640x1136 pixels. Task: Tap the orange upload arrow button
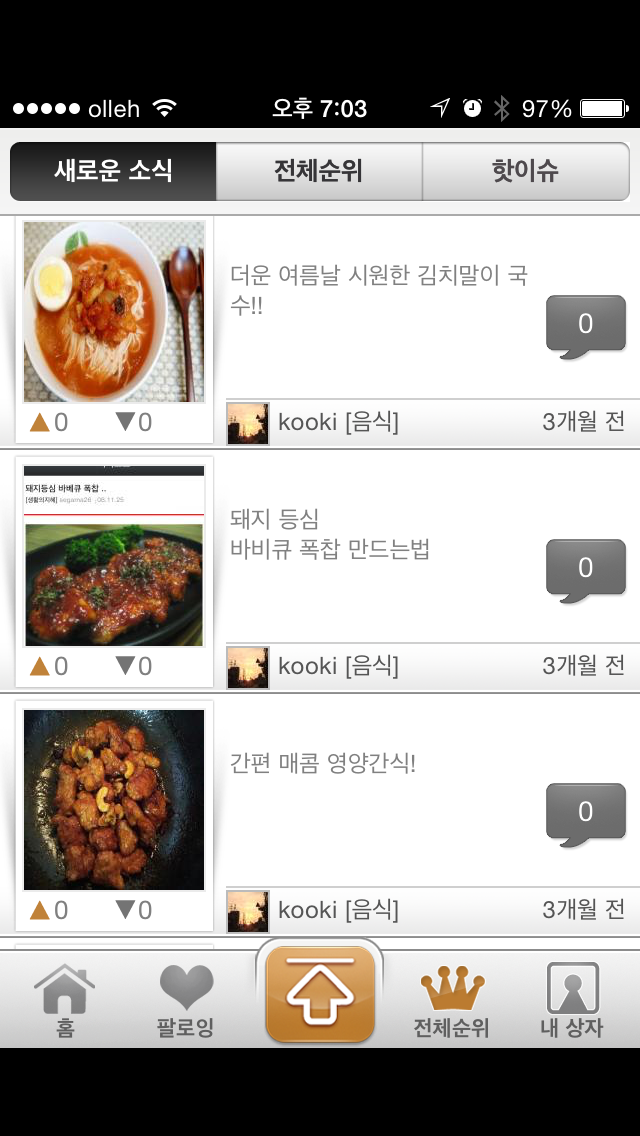coord(319,993)
